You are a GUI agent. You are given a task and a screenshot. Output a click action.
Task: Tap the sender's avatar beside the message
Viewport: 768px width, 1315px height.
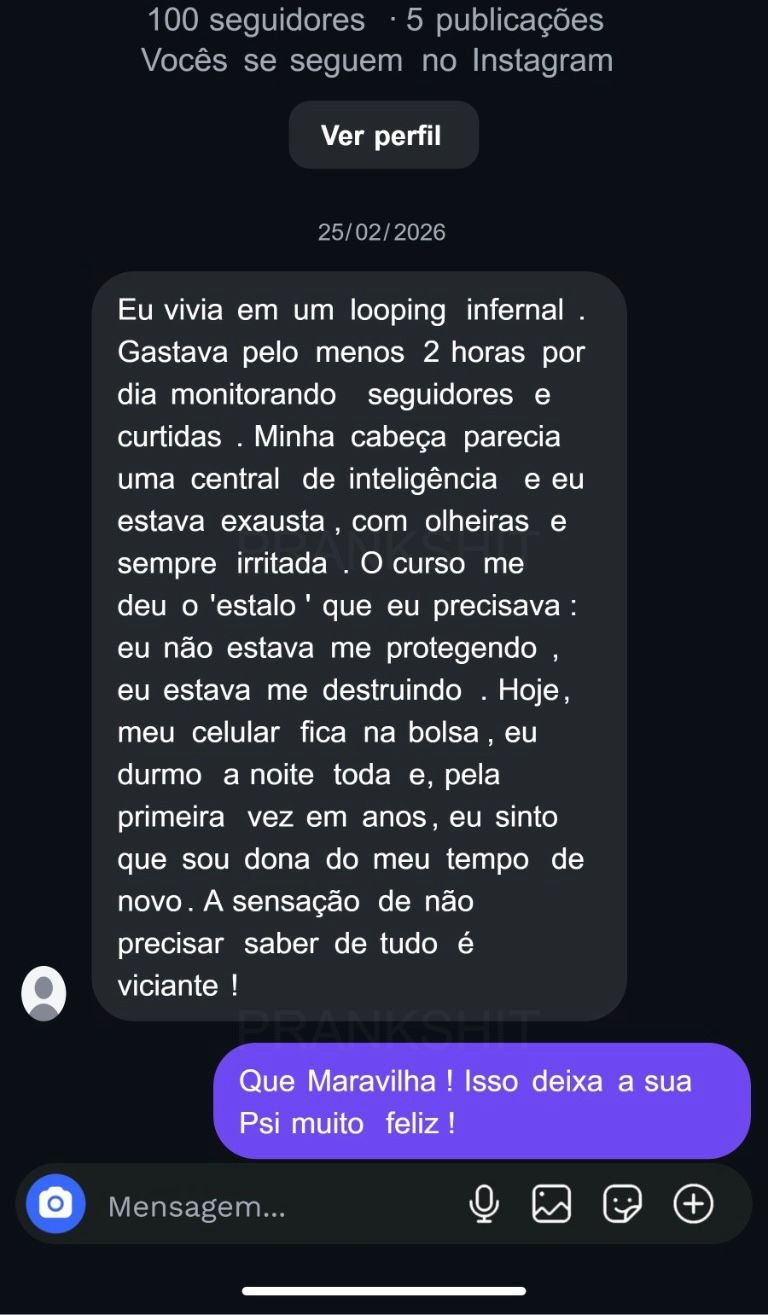click(44, 992)
